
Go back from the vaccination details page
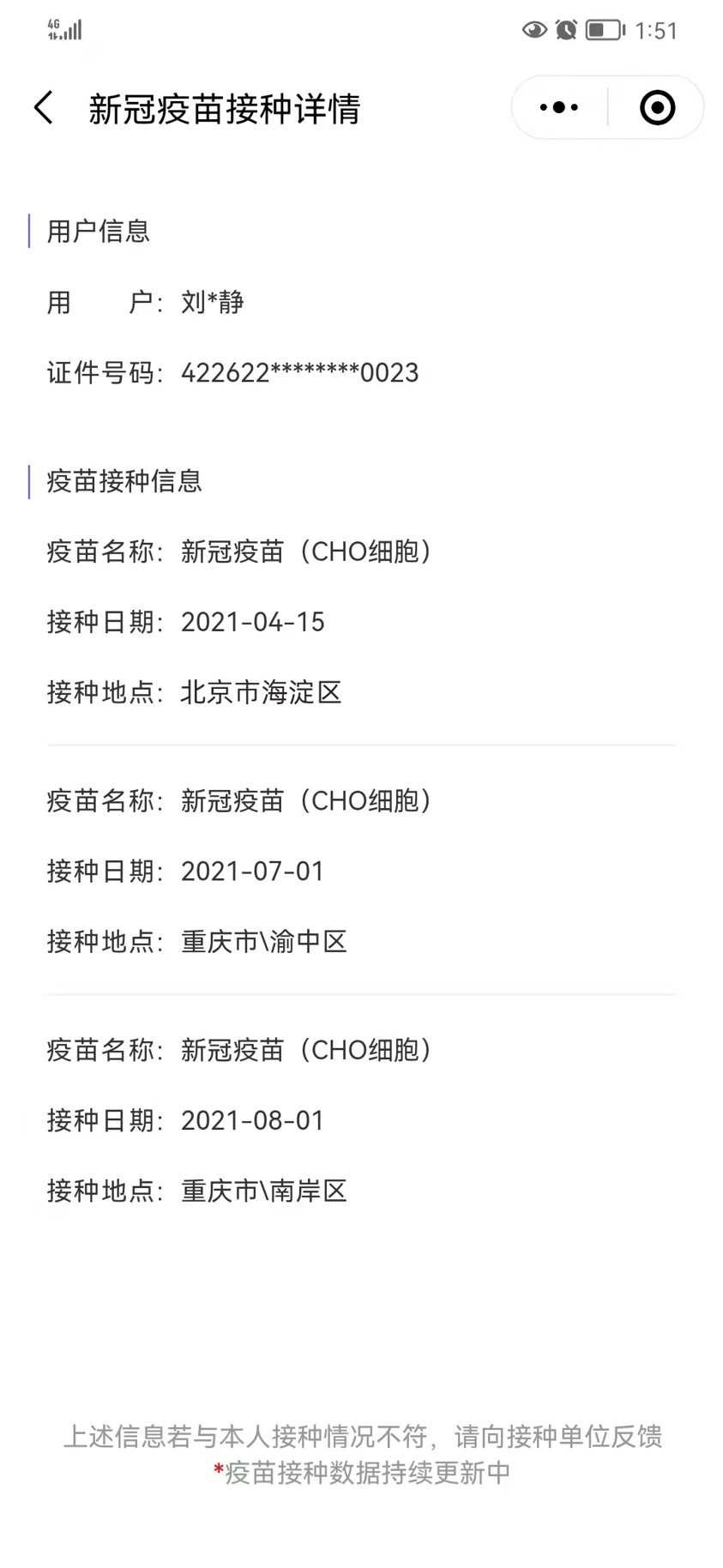pos(44,108)
